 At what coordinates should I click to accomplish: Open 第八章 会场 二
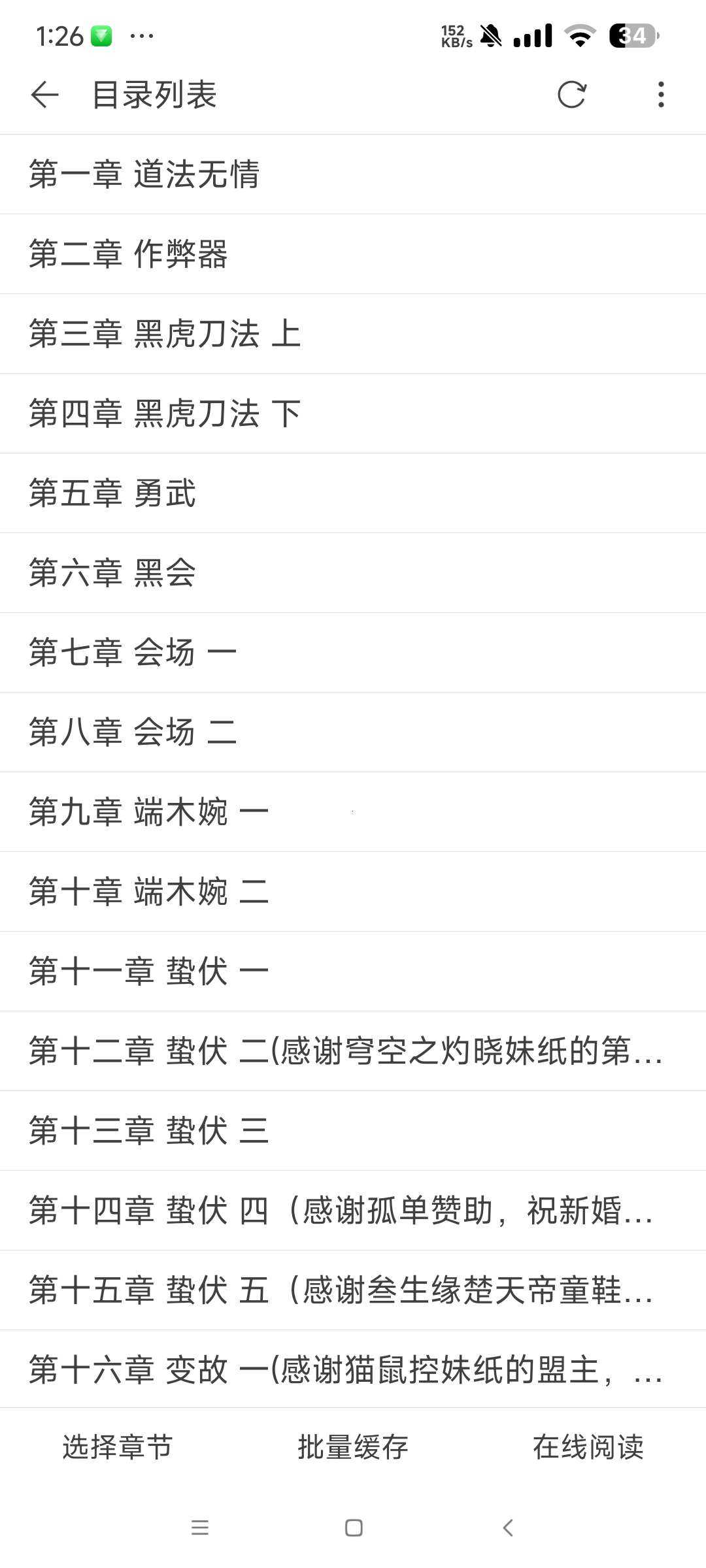(353, 732)
